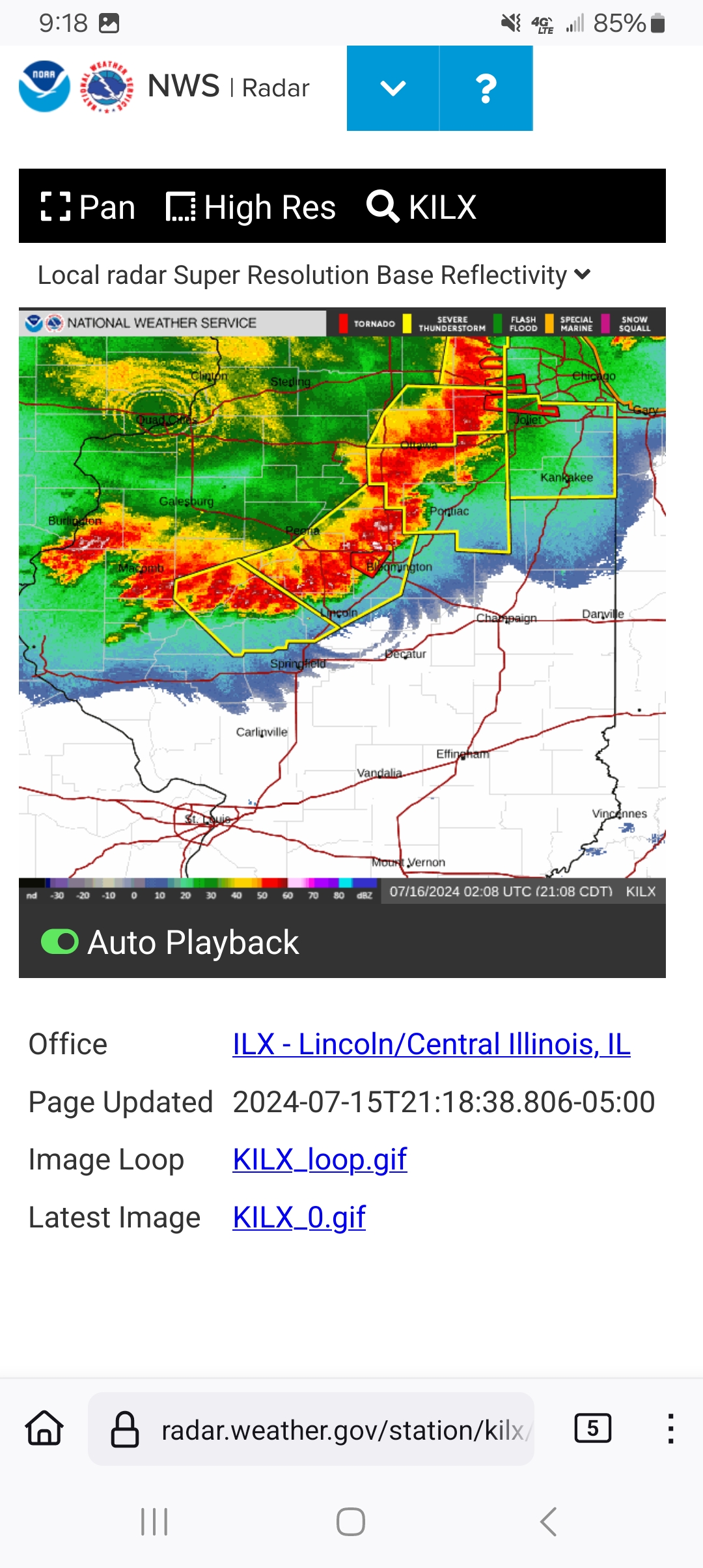Search for radar station KILX
This screenshot has height=1568, width=703.
pyautogui.click(x=422, y=207)
